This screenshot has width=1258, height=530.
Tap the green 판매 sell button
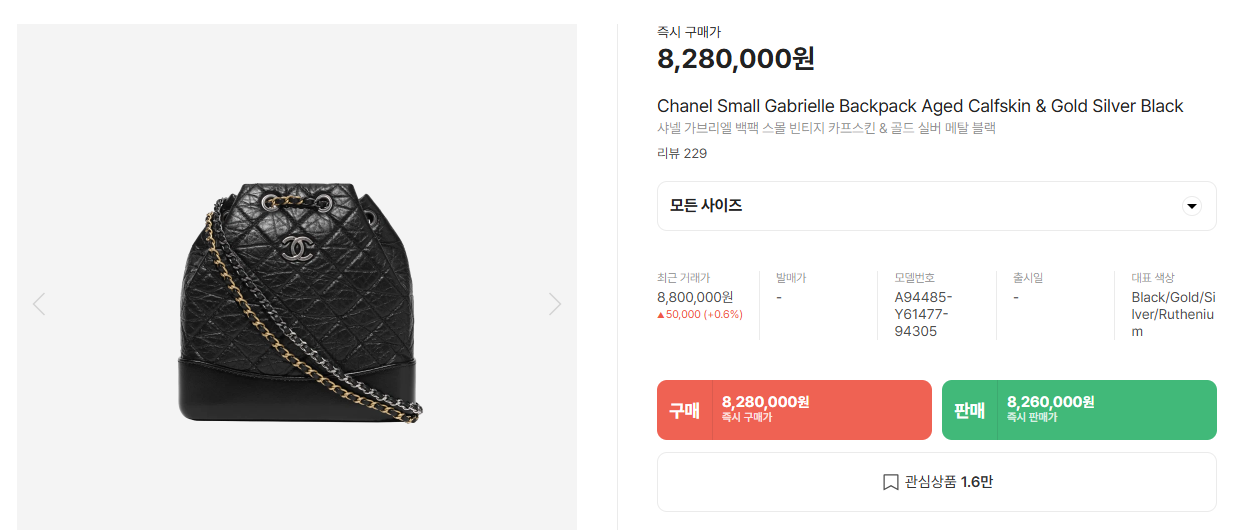(x=1078, y=410)
